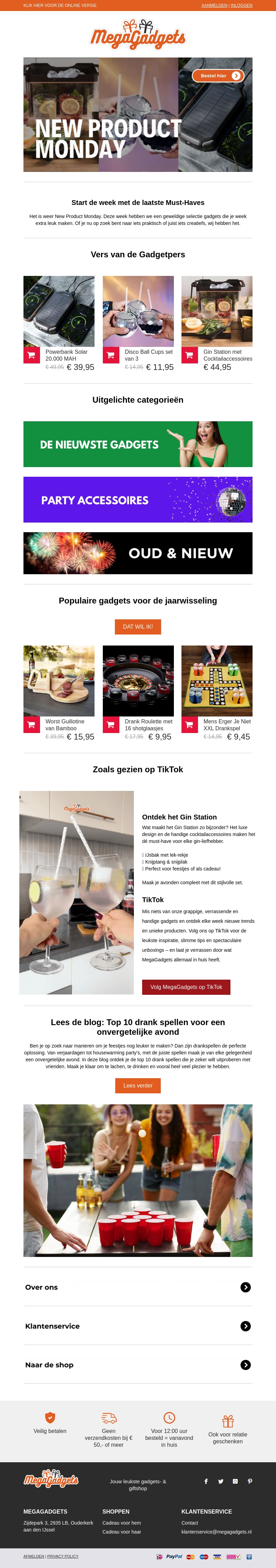Select the Oud & Nieuw banner

138,553
